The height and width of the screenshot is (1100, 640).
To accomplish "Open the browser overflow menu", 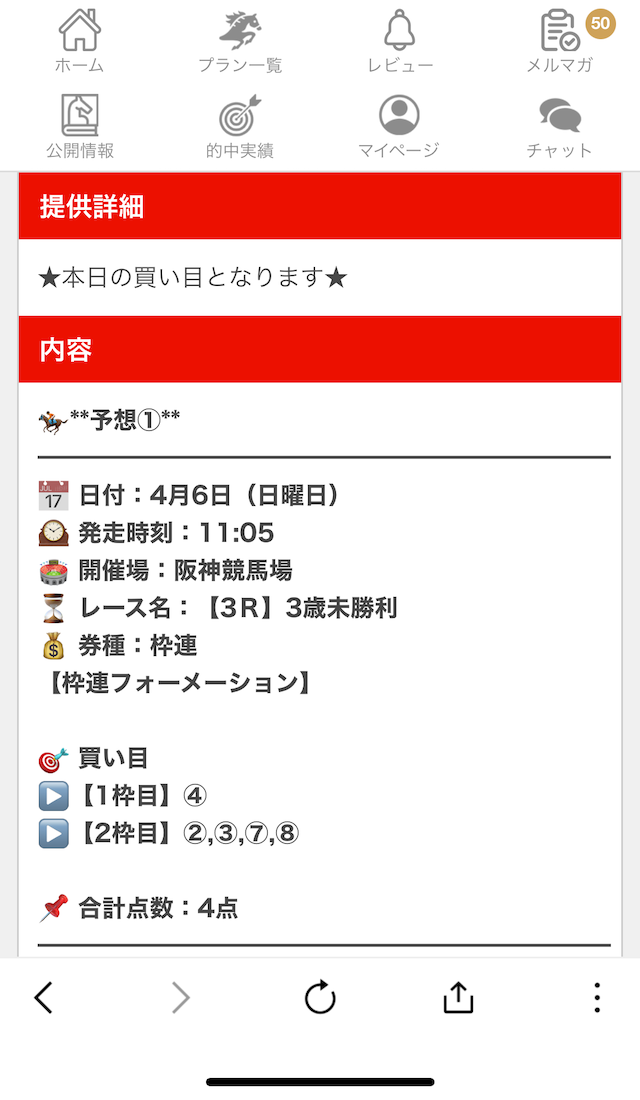I will pos(597,997).
